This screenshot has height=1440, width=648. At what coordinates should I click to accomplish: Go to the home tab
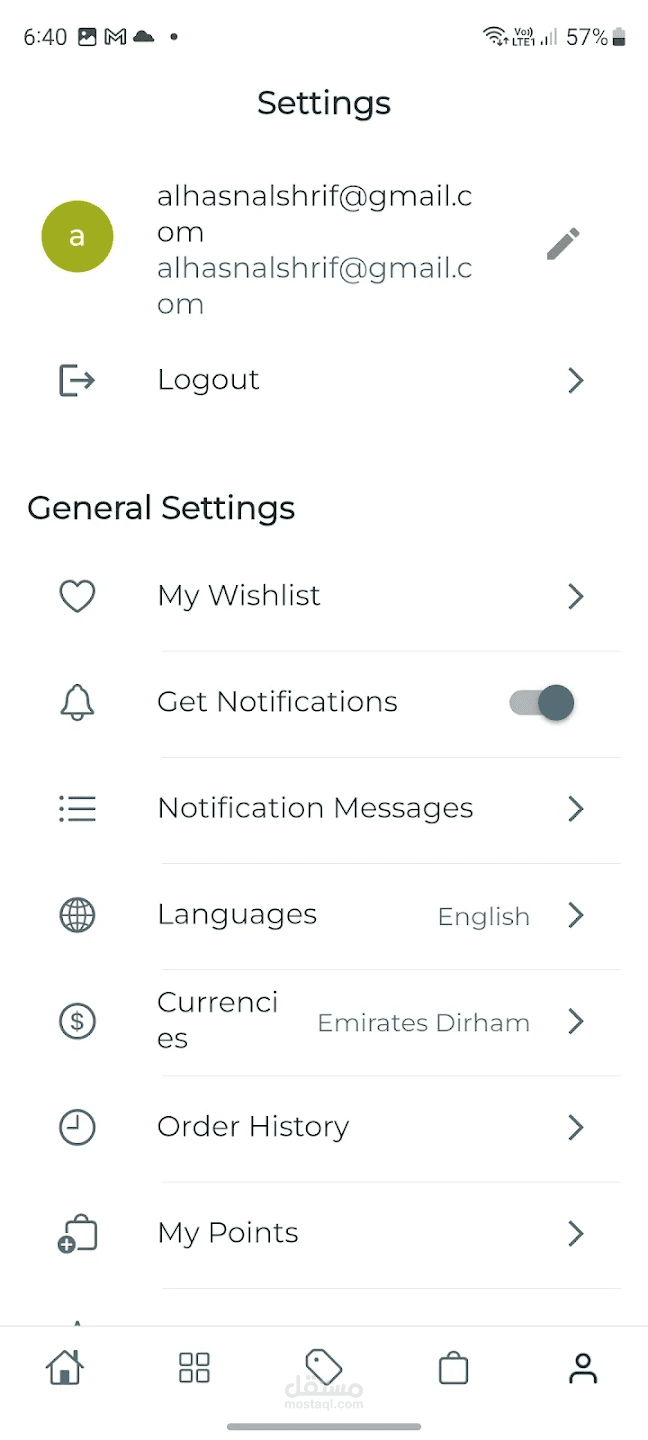pyautogui.click(x=65, y=1367)
